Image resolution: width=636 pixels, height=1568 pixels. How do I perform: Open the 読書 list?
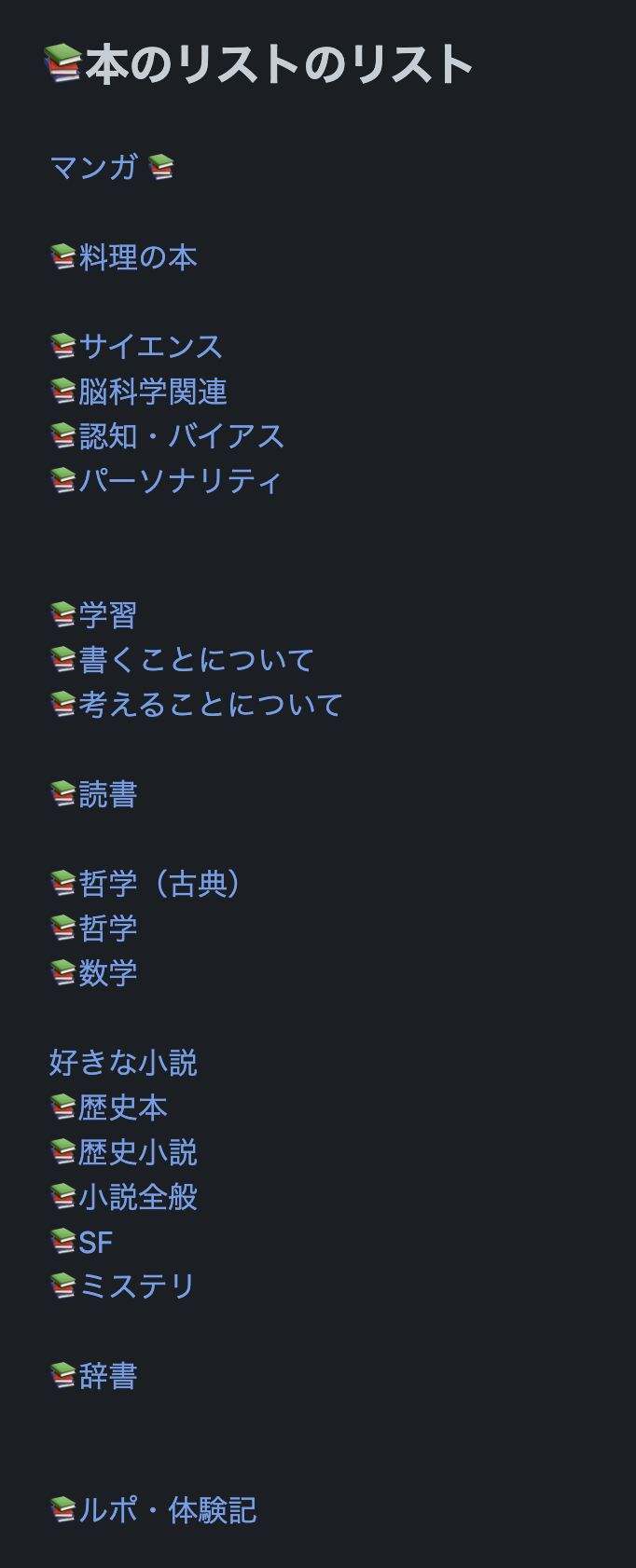coord(107,794)
